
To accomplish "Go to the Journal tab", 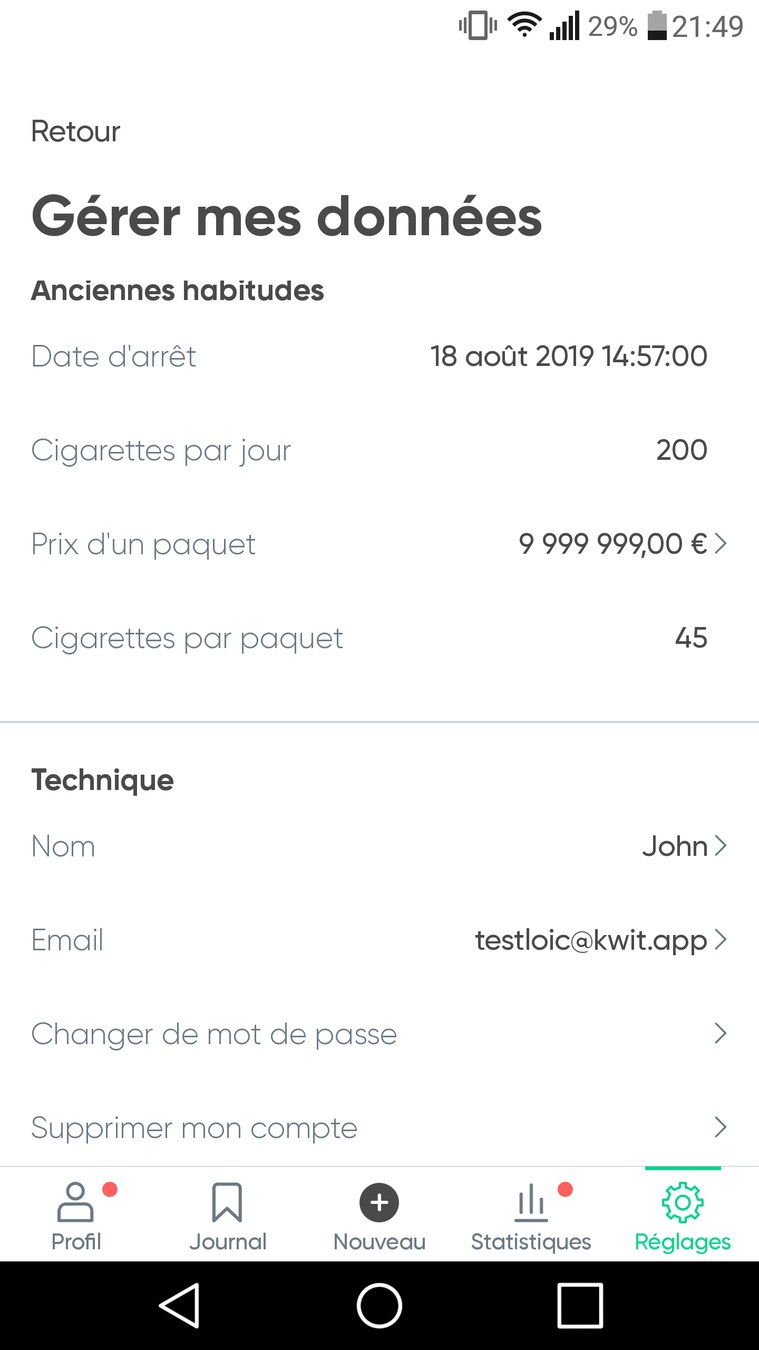I will [228, 1216].
